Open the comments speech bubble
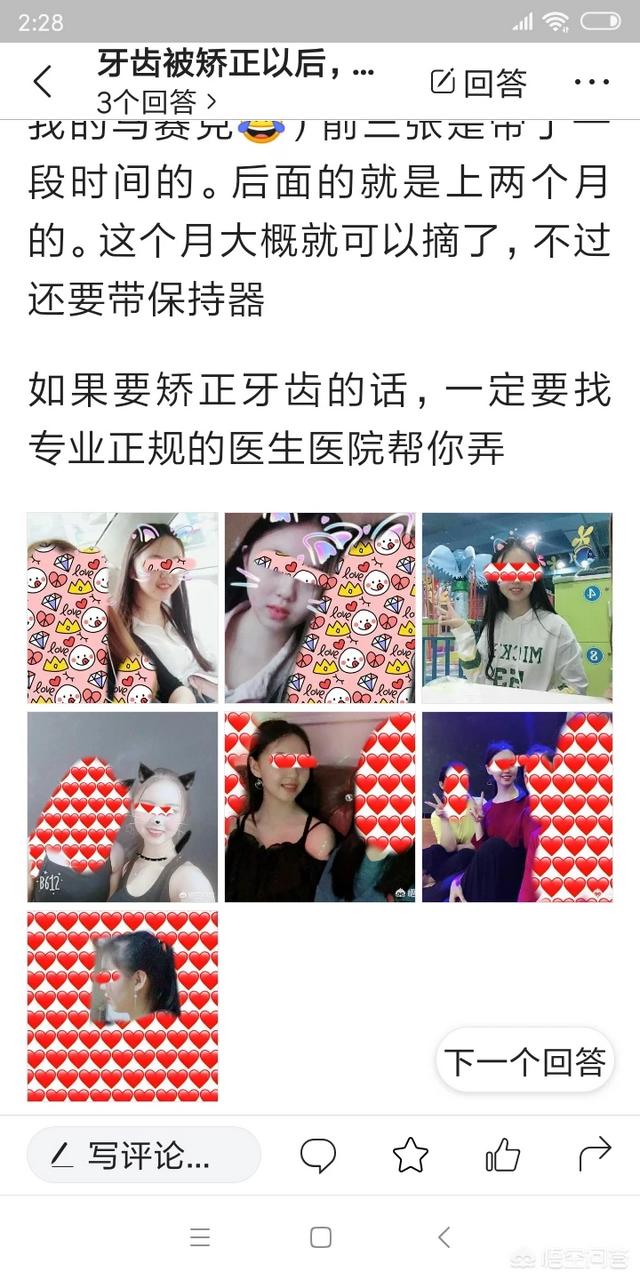This screenshot has width=640, height=1280. 318,1156
